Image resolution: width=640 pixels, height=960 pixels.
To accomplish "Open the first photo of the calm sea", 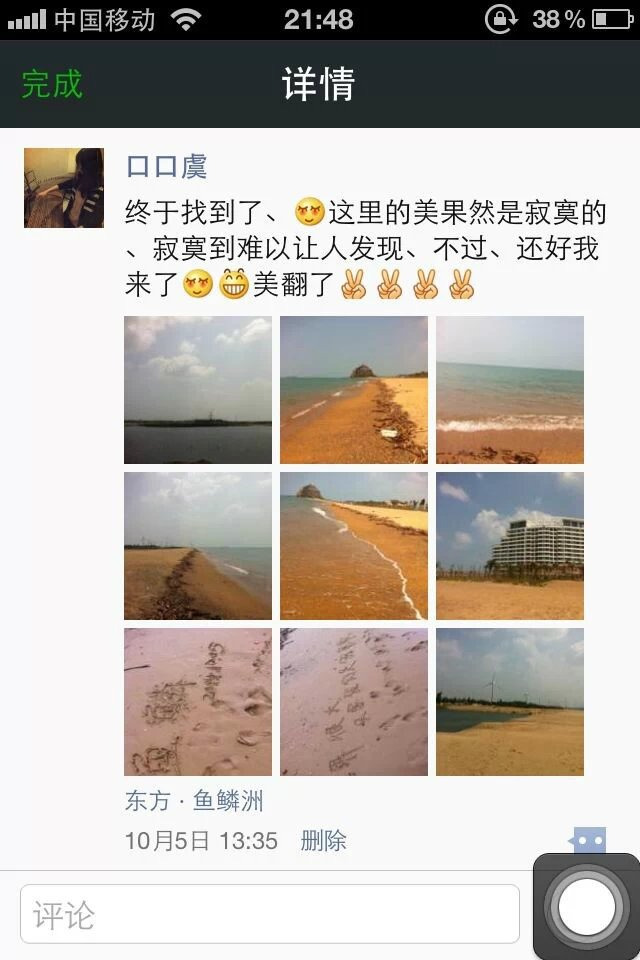I will tap(198, 390).
